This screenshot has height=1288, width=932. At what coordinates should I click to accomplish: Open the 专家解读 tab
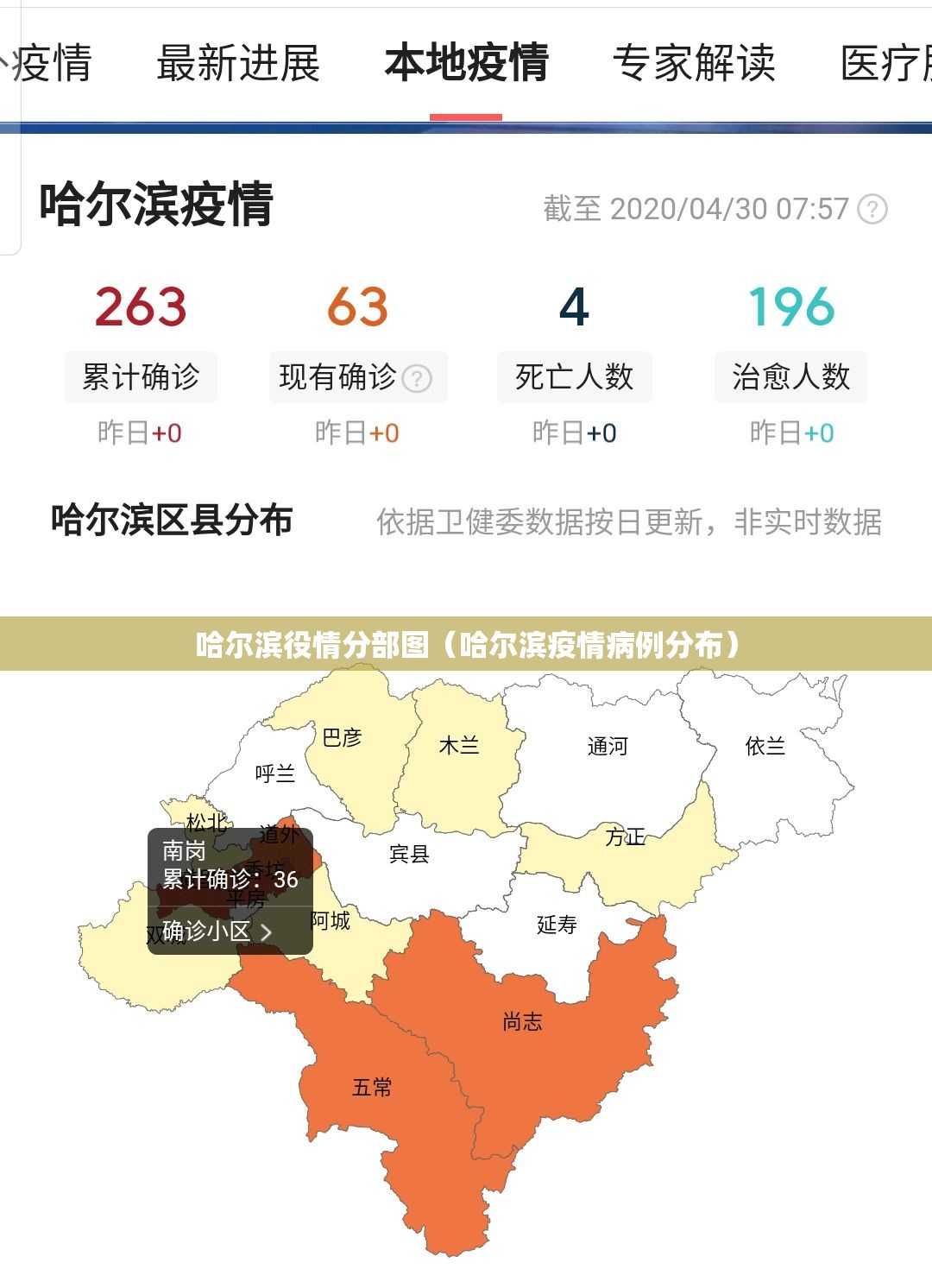point(694,63)
